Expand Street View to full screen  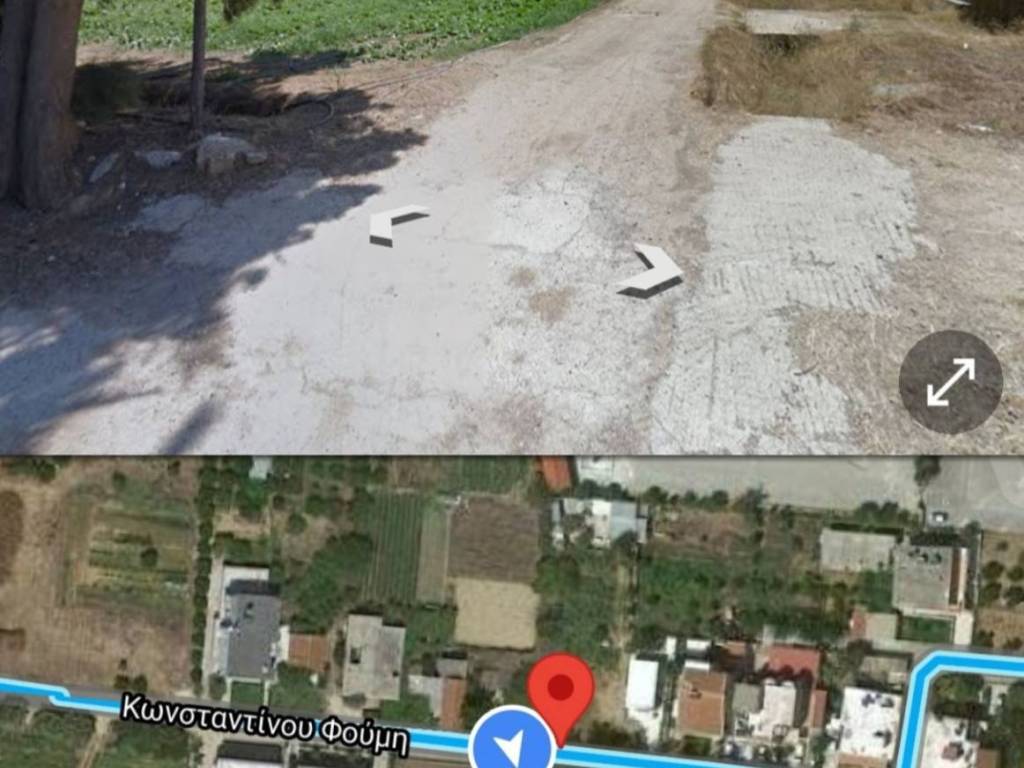[x=950, y=382]
